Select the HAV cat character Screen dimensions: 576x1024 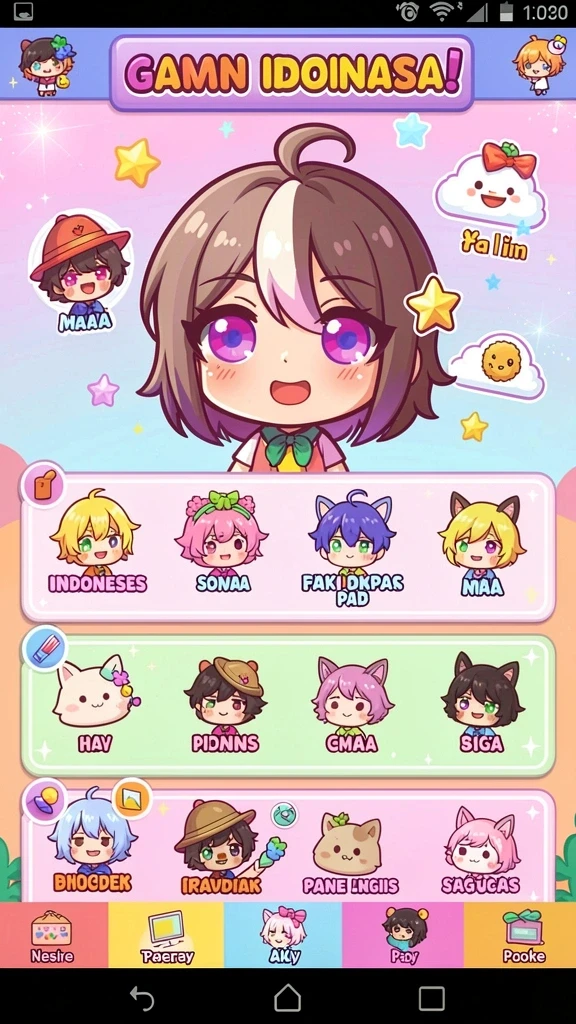click(x=97, y=704)
